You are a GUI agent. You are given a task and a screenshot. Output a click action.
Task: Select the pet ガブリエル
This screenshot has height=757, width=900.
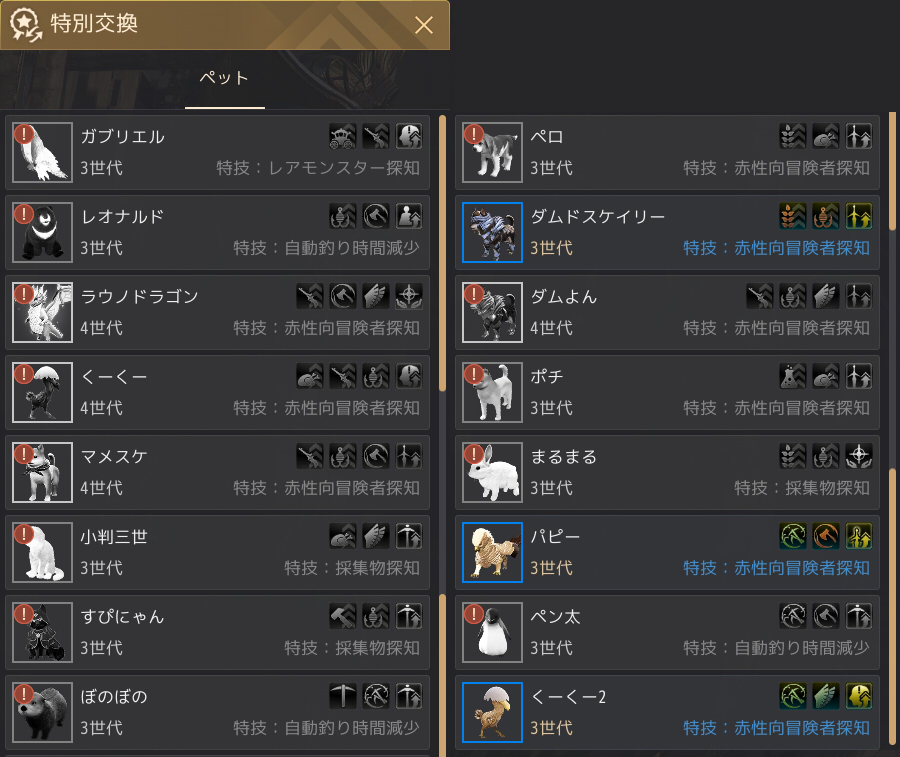(x=218, y=152)
